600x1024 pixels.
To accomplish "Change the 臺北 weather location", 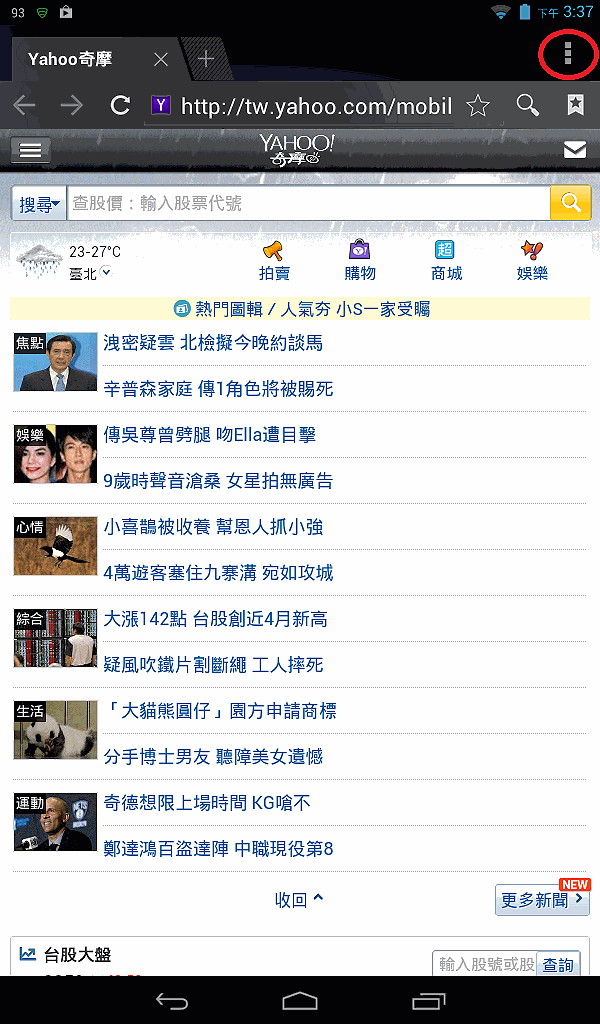I will (88, 273).
